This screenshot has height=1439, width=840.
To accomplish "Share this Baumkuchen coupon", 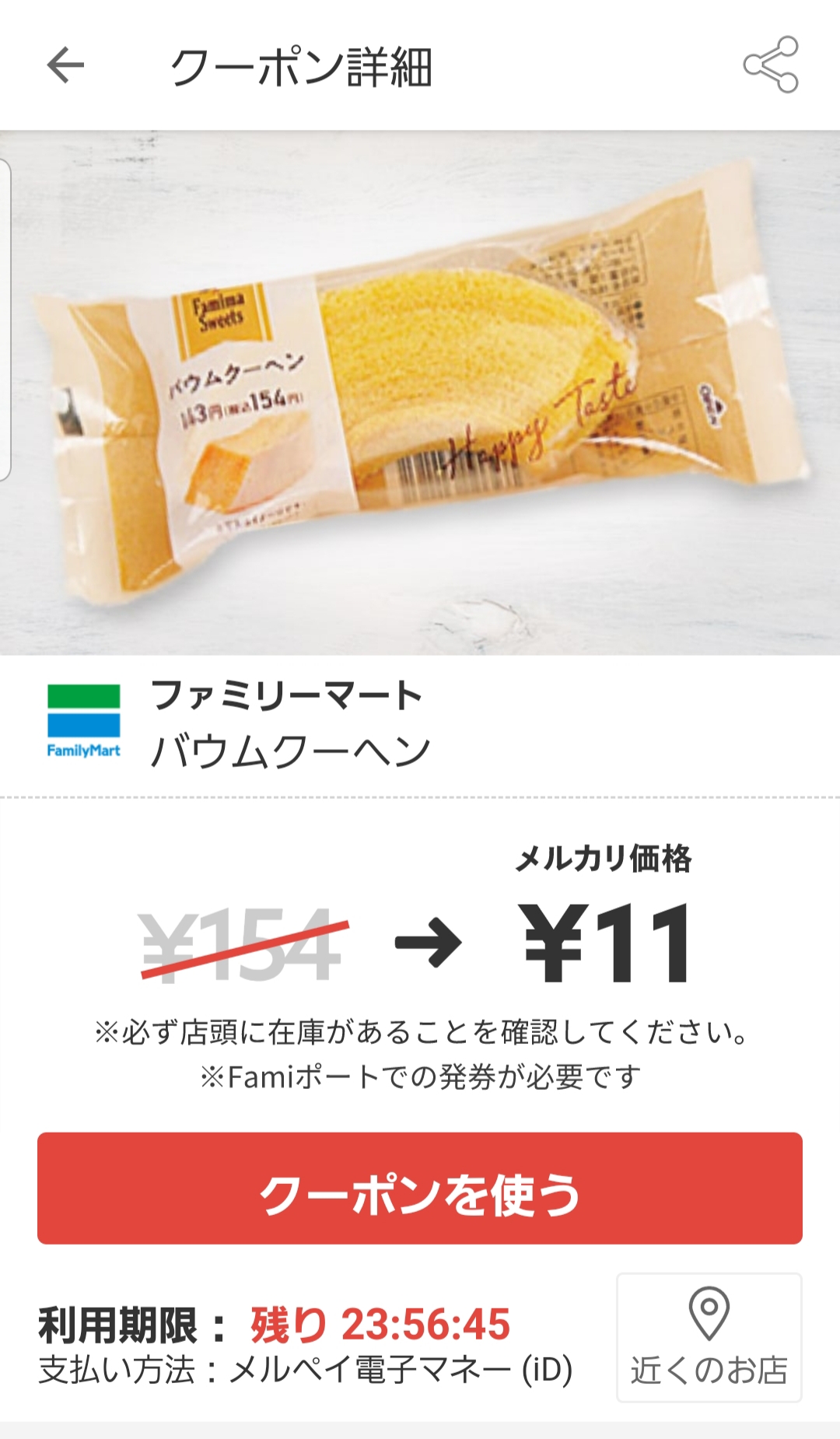I will pos(771,65).
